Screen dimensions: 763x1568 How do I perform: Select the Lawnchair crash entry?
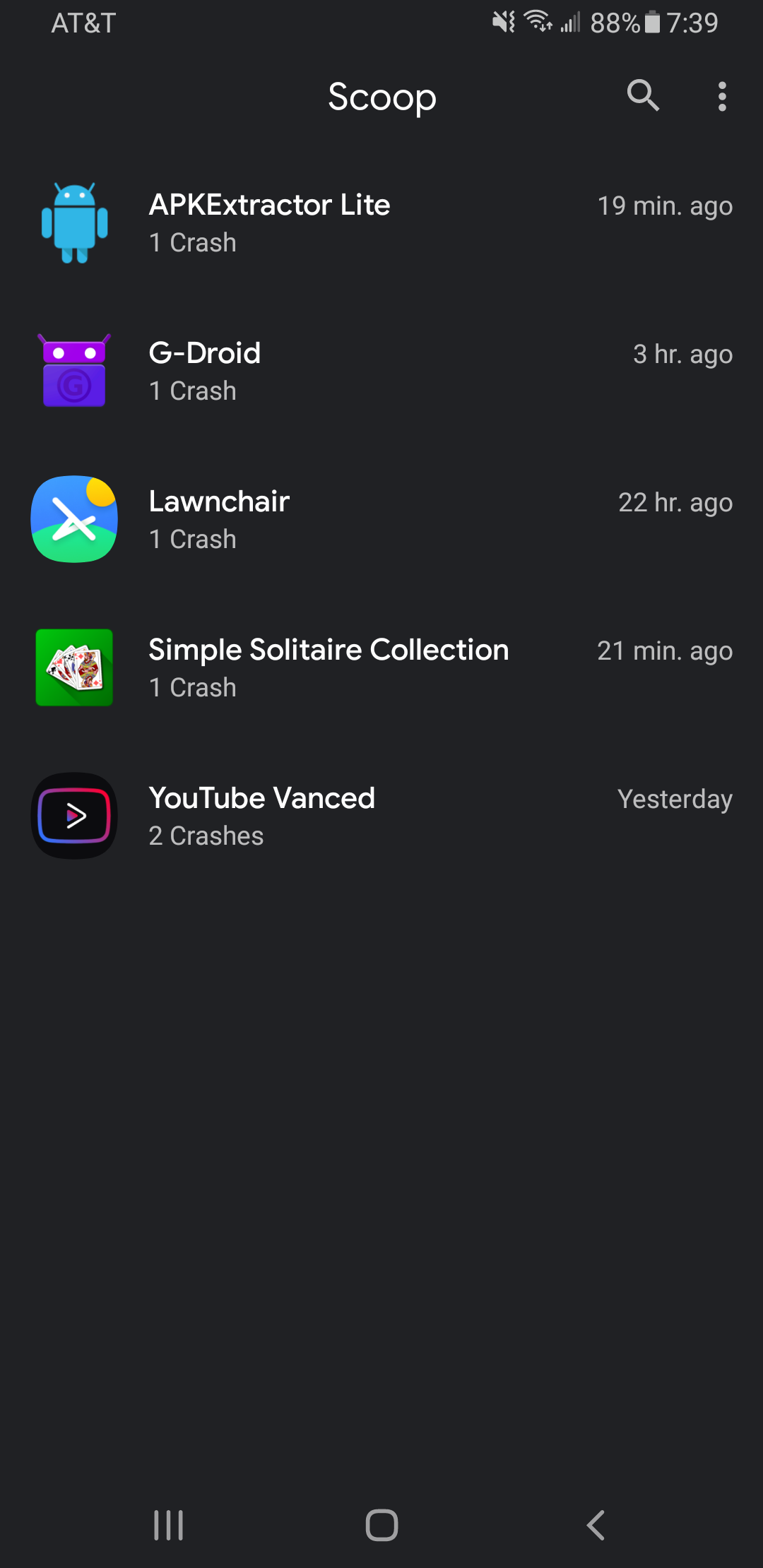(x=381, y=520)
